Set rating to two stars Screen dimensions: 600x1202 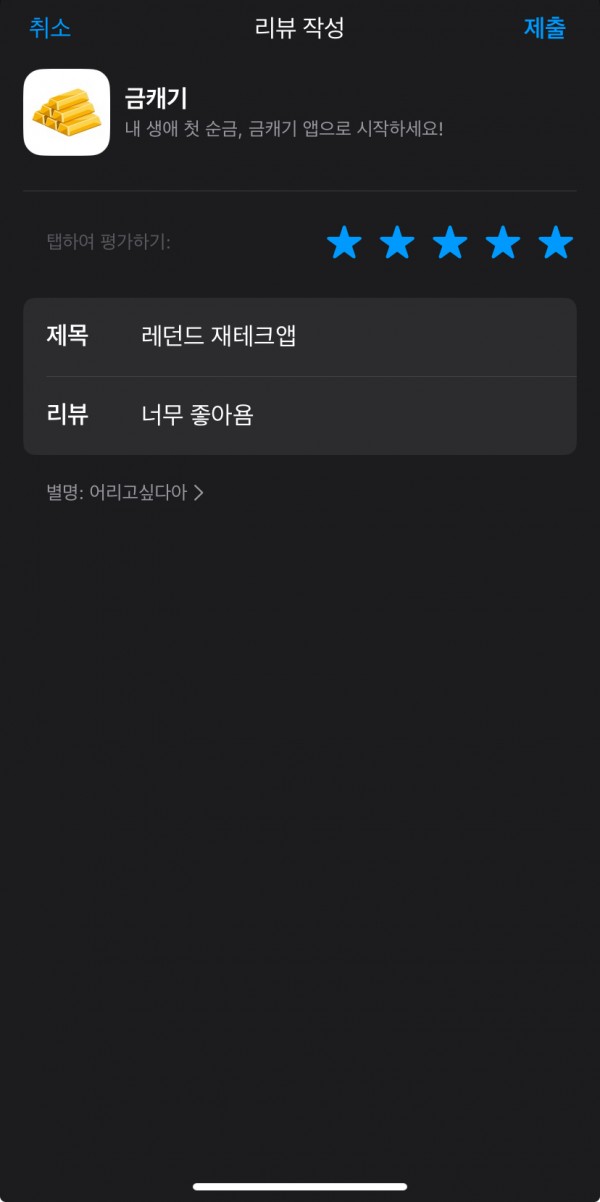coord(397,242)
